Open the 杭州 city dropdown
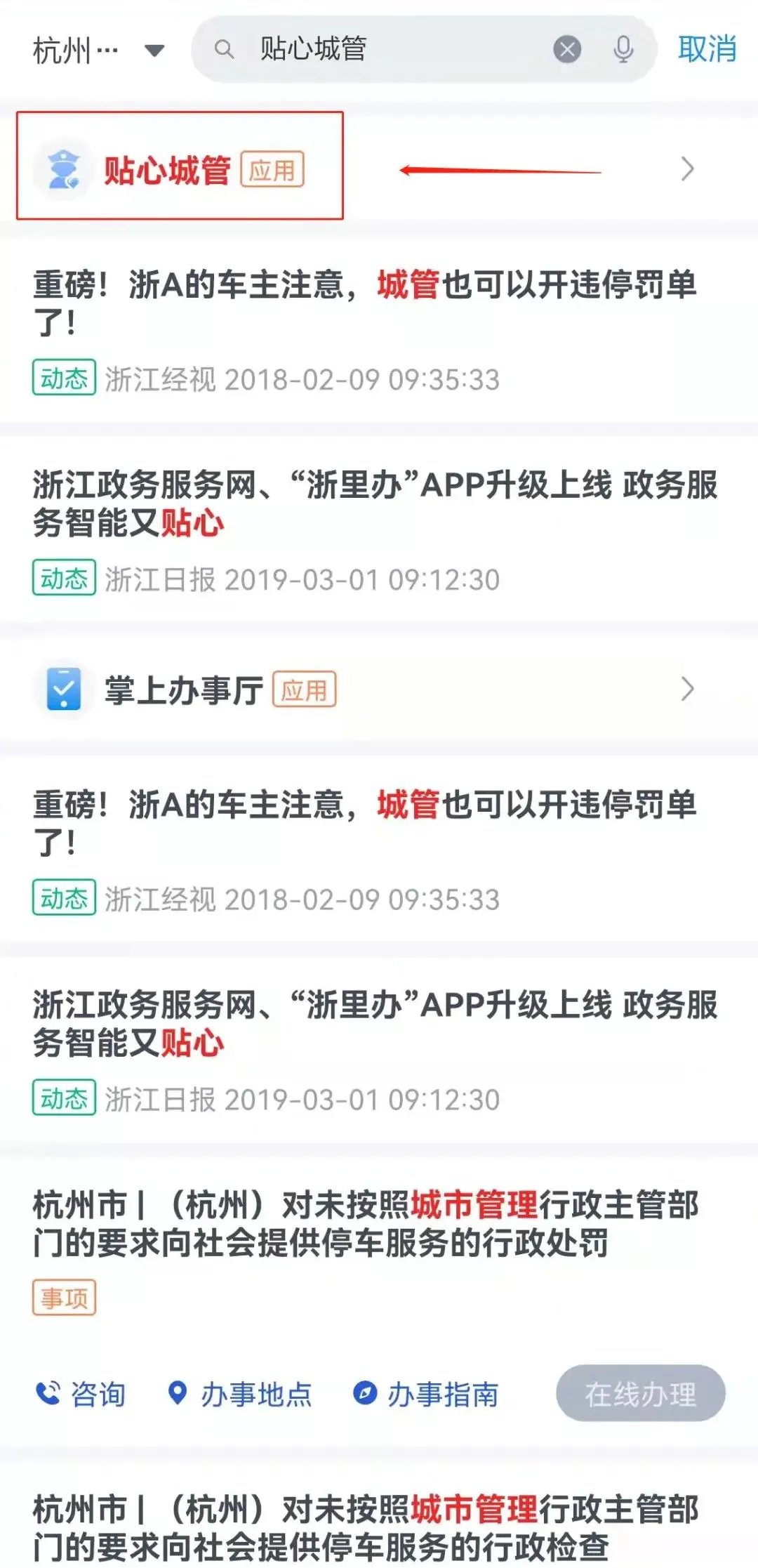The height and width of the screenshot is (1568, 758). (98, 50)
